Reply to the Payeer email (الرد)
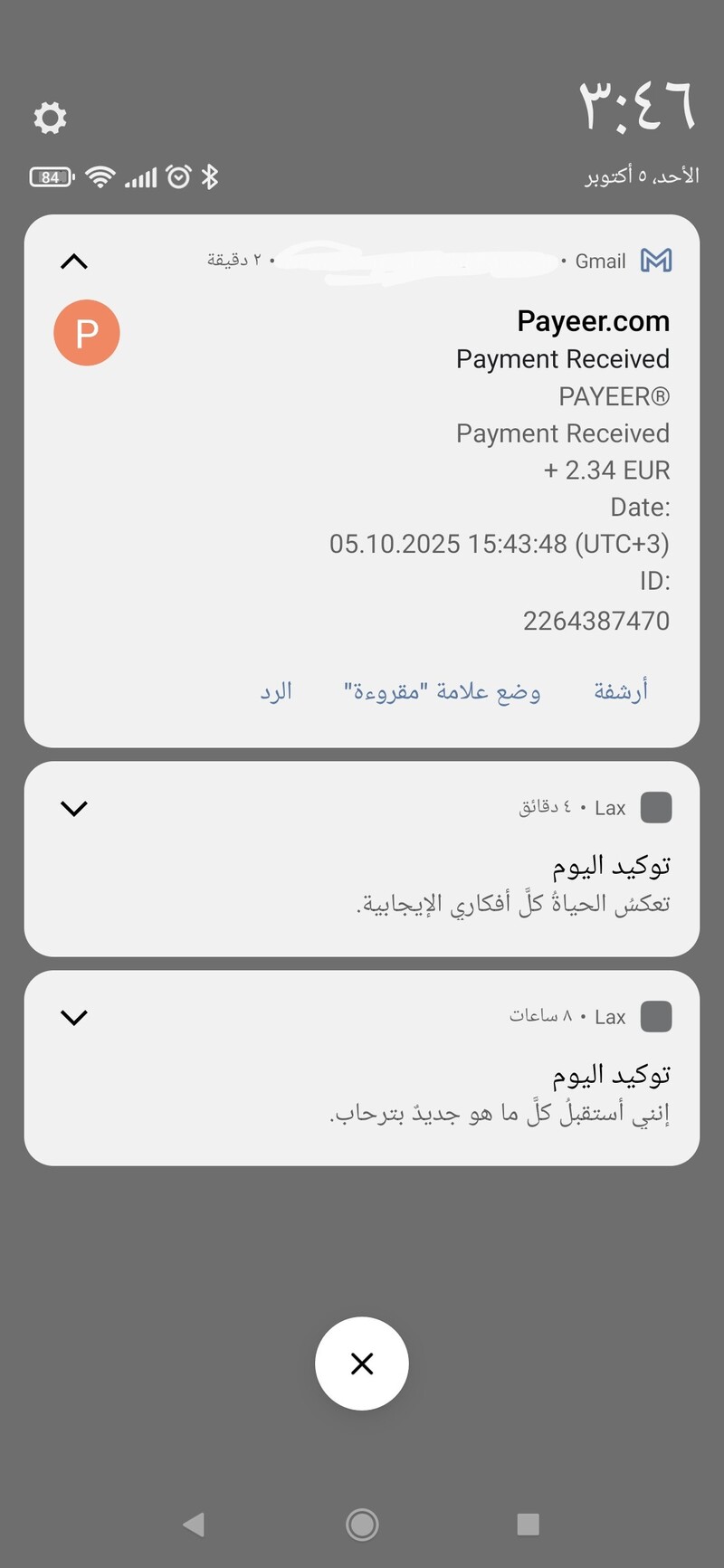 coord(276,692)
